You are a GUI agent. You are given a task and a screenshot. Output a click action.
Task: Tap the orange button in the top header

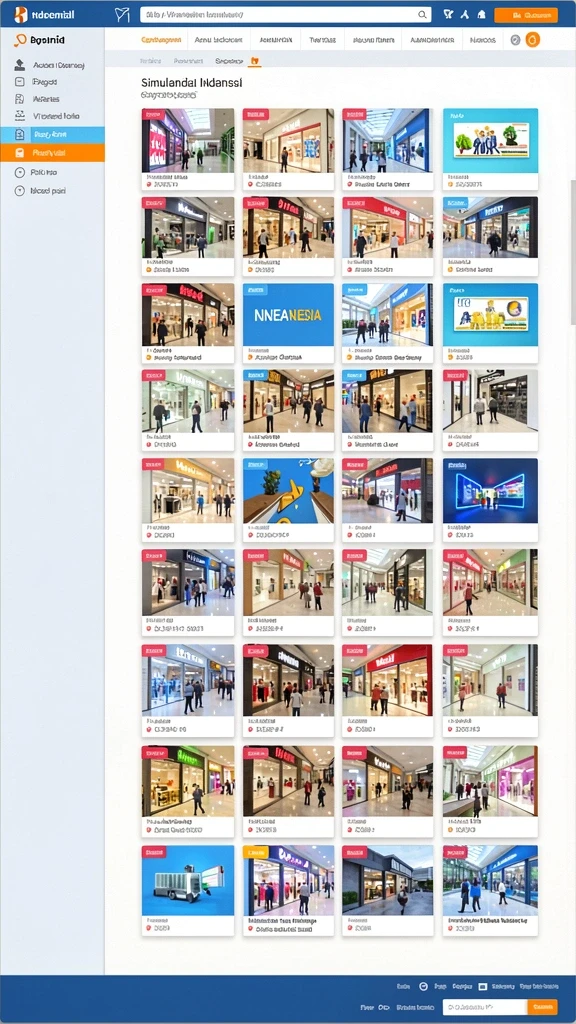tap(526, 14)
